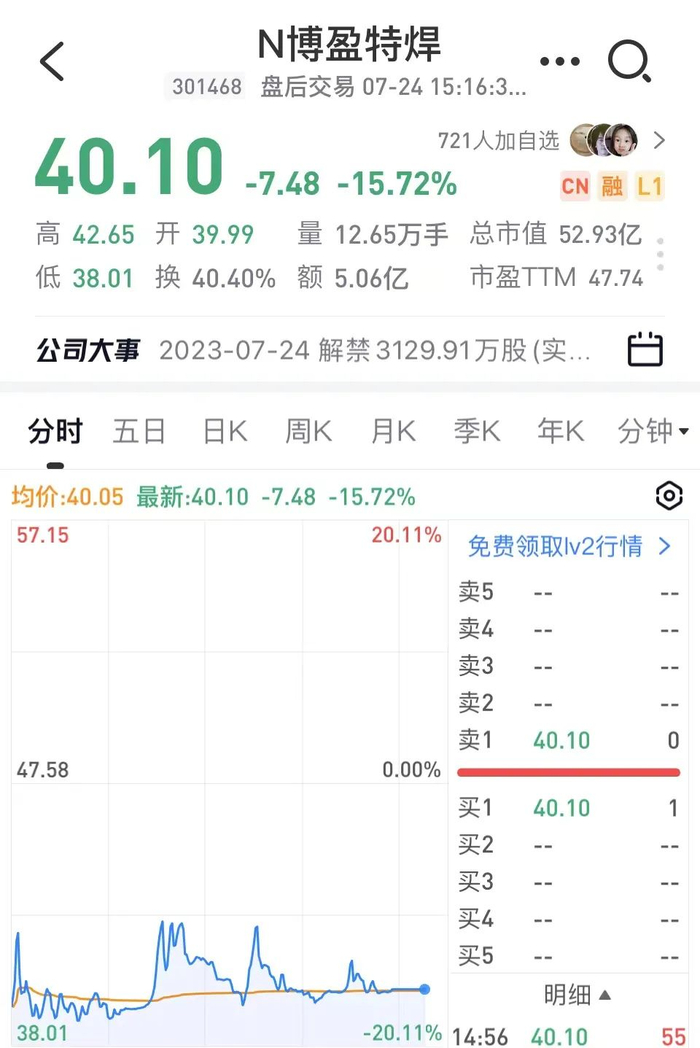Open the 公司大事 calendar icon
The height and width of the screenshot is (1048, 700).
pos(645,349)
